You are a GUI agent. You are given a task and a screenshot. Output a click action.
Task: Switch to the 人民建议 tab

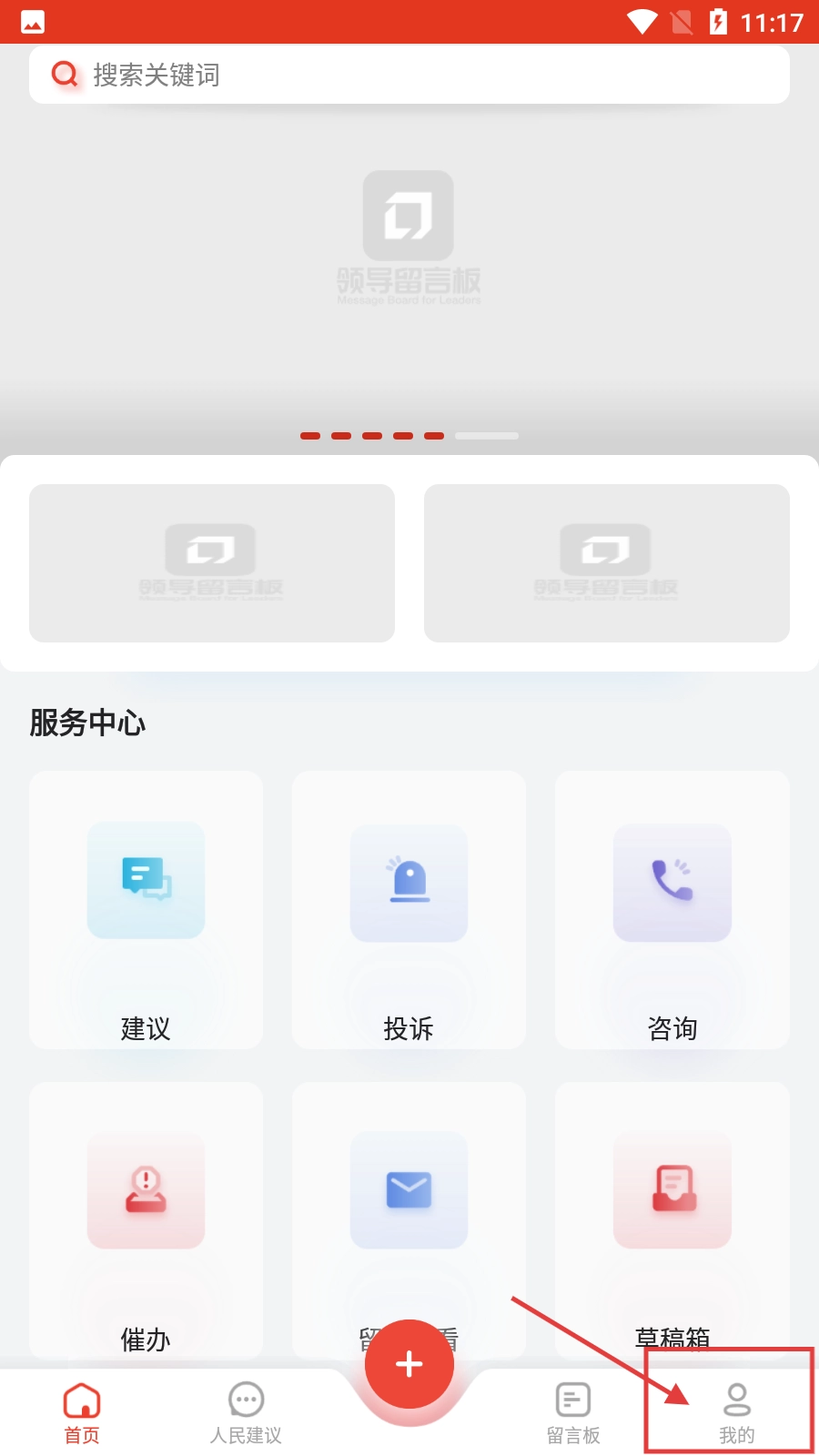point(246,1412)
